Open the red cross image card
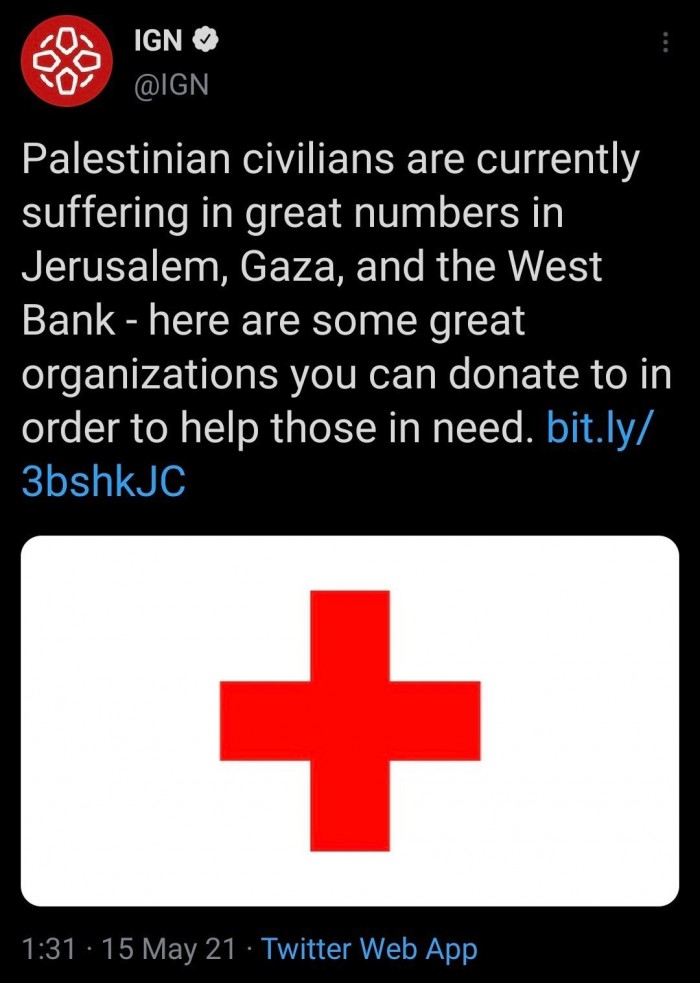The image size is (700, 983). point(349,720)
